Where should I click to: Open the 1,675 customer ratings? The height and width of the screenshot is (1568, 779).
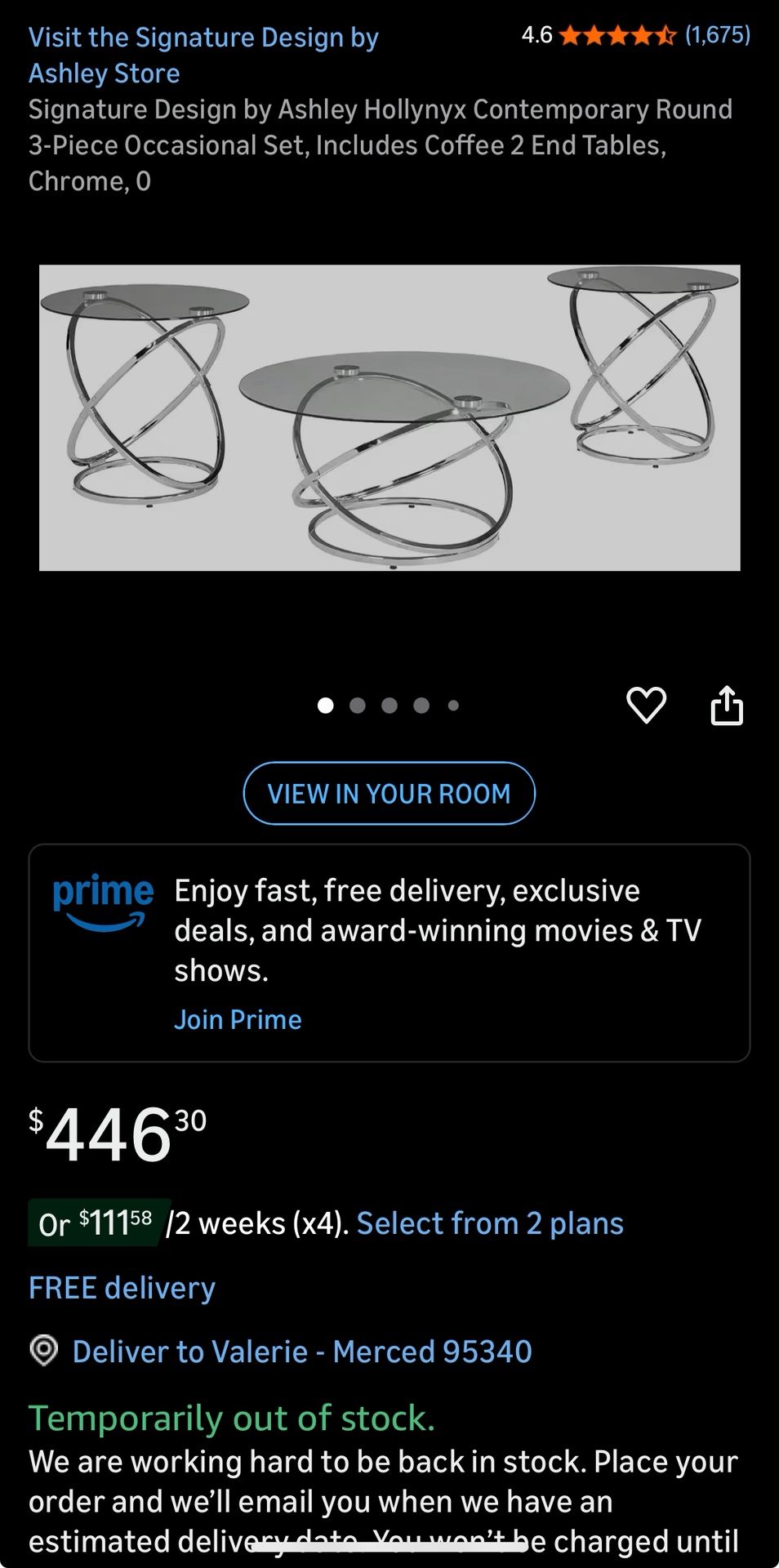[x=717, y=34]
